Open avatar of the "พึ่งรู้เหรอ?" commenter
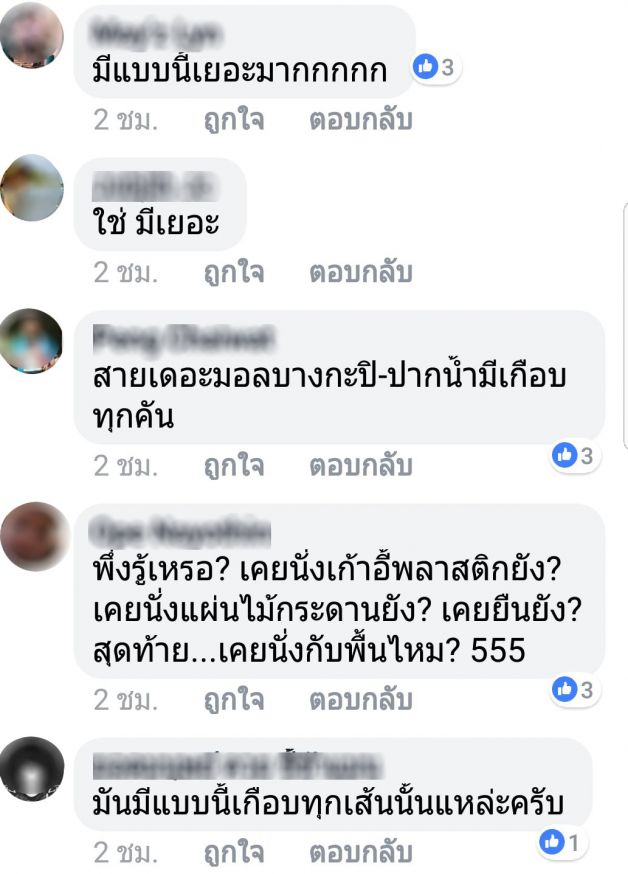The width and height of the screenshot is (628, 874). pos(32,537)
